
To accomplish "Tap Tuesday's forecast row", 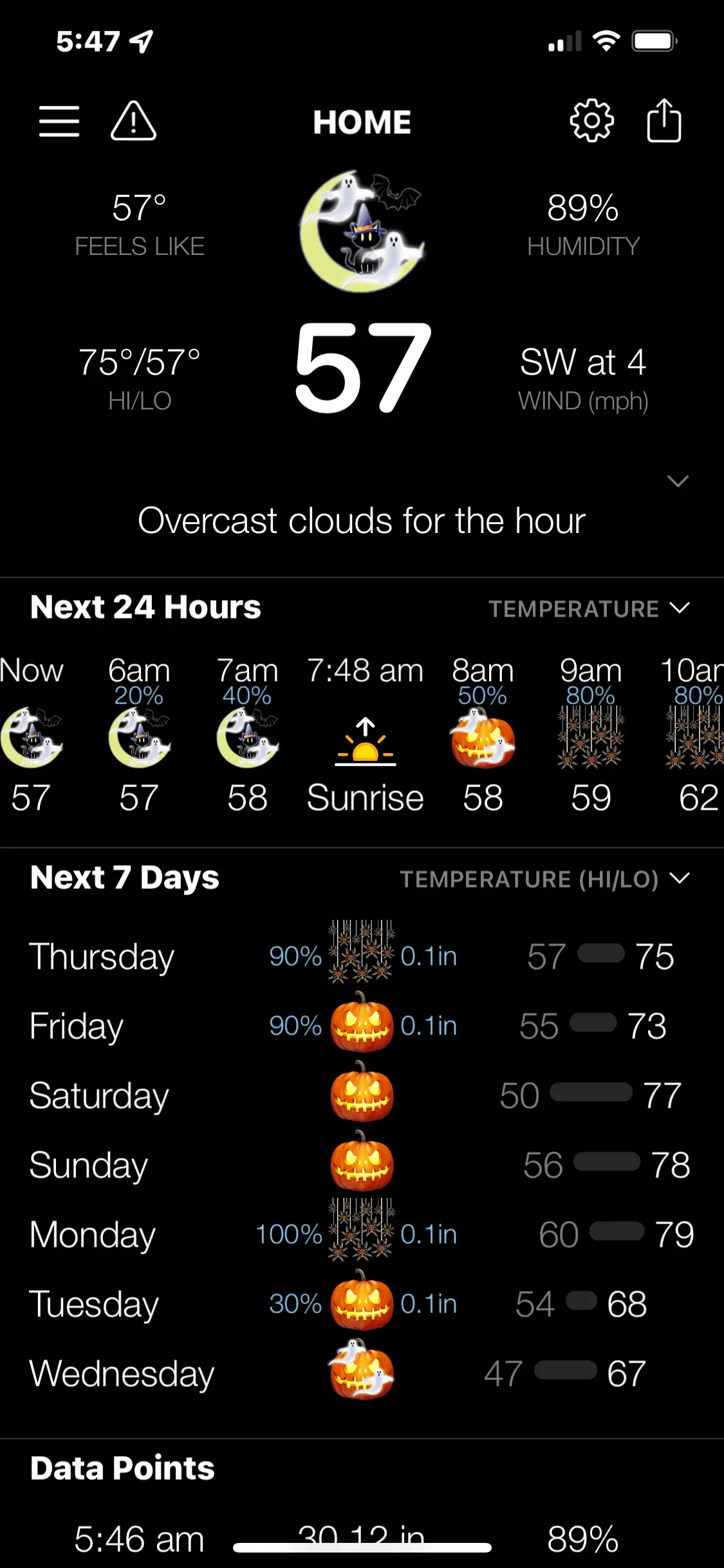I will click(360, 1303).
